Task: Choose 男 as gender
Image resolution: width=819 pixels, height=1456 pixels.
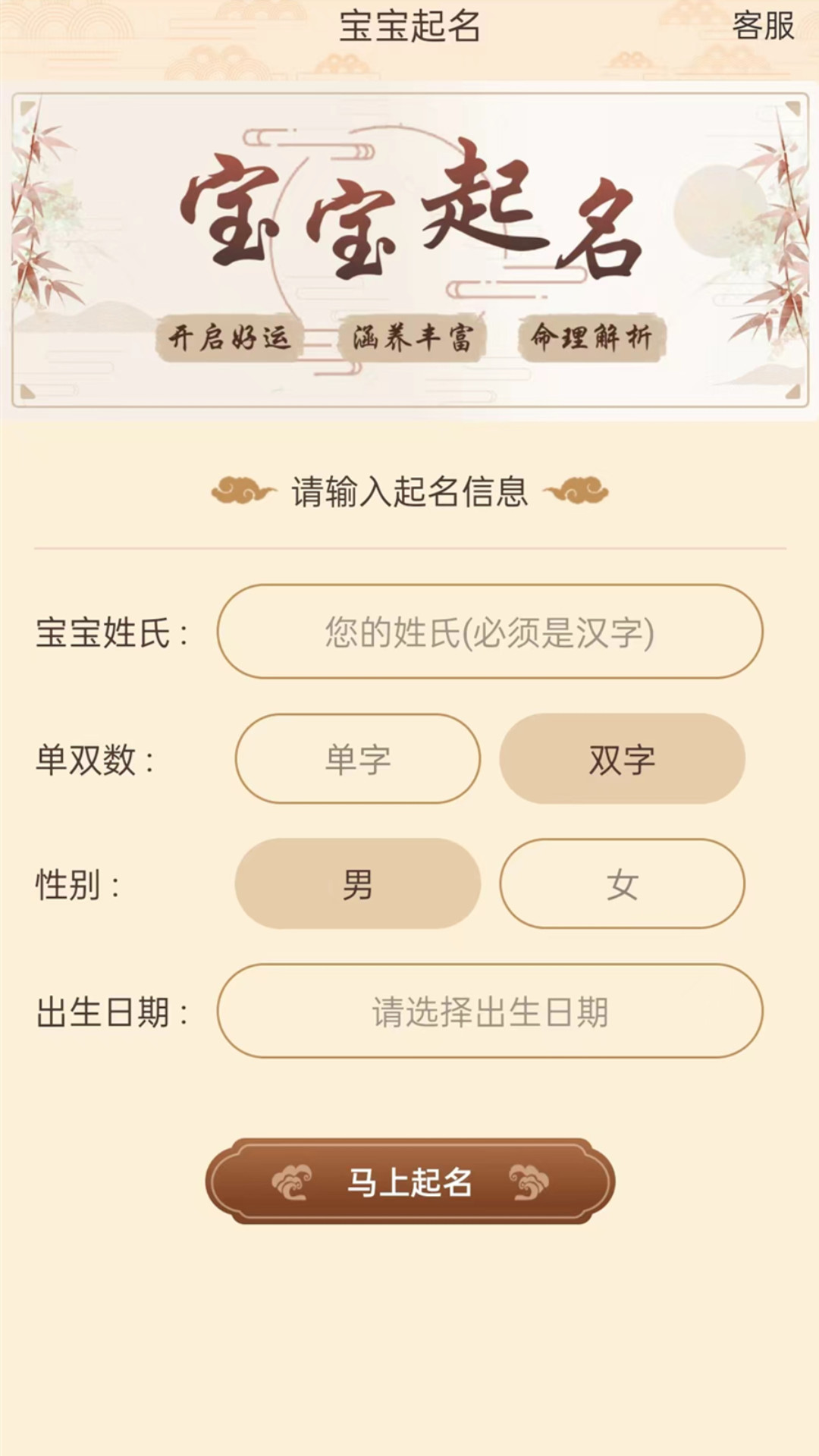Action: [358, 884]
